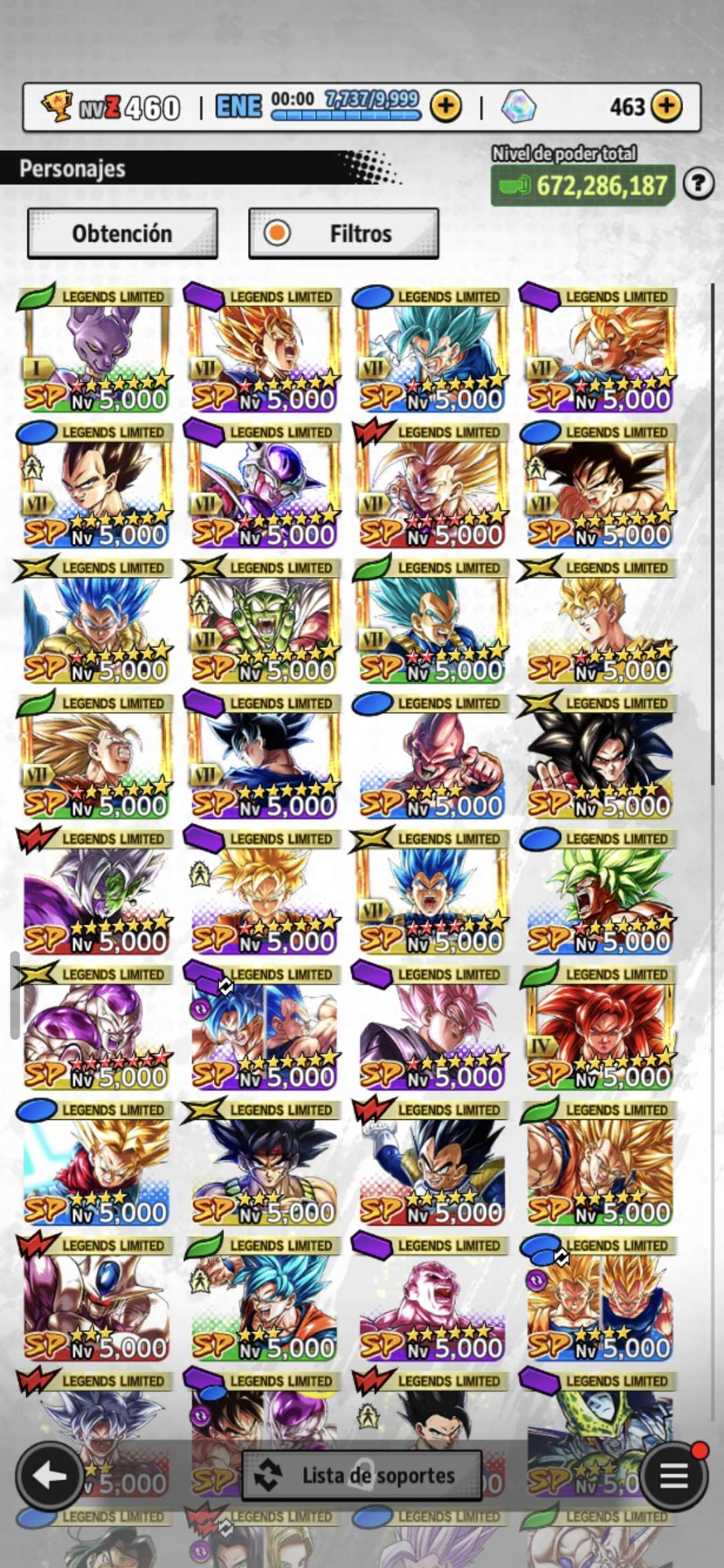Add energy with the ENE plus button
This screenshot has height=1568, width=724.
tap(446, 106)
